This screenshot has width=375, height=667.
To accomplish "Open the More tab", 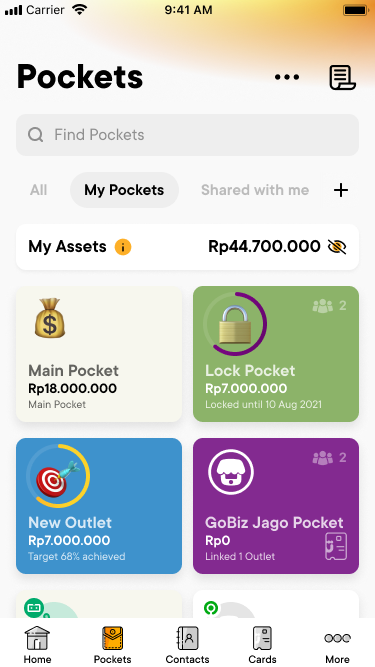I will [x=338, y=644].
